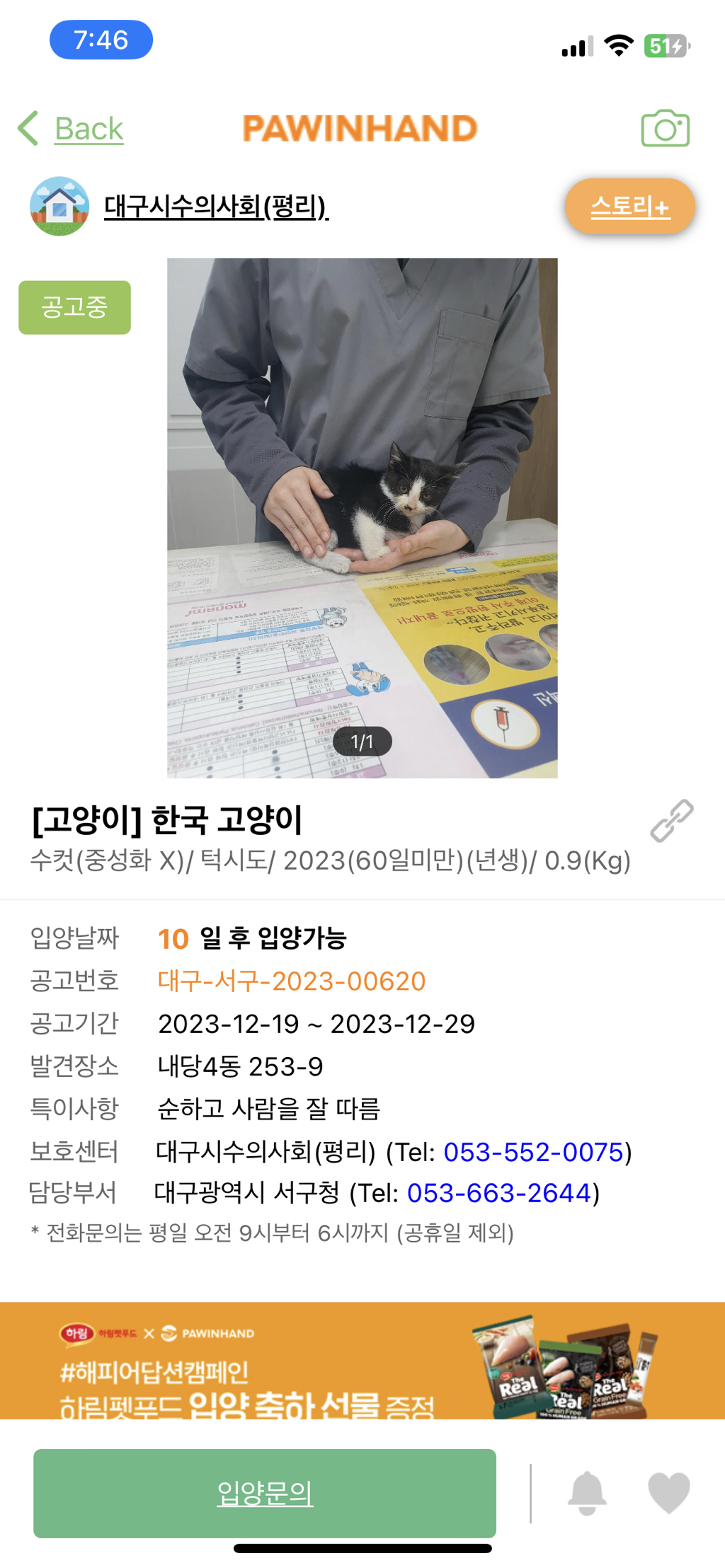The width and height of the screenshot is (725, 1568).
Task: Go back to the previous screen
Action: pyautogui.click(x=72, y=129)
